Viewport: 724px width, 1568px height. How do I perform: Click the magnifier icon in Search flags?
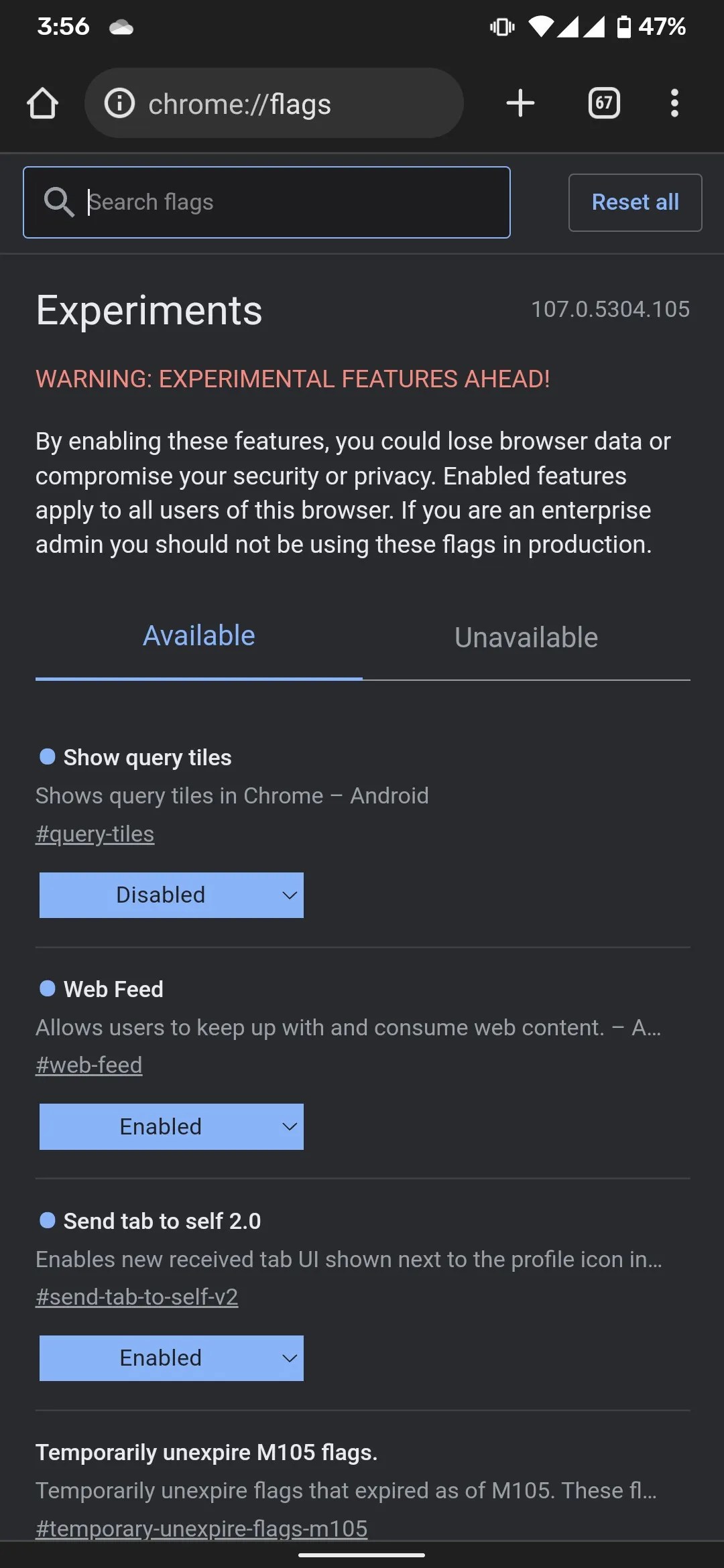(60, 202)
